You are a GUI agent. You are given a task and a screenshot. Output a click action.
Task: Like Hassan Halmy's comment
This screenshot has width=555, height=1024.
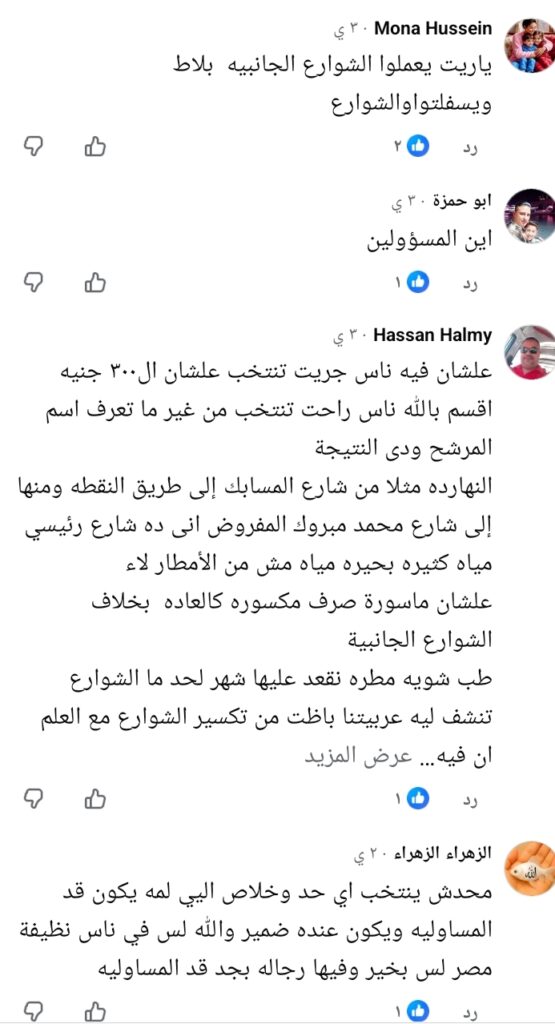(x=95, y=797)
